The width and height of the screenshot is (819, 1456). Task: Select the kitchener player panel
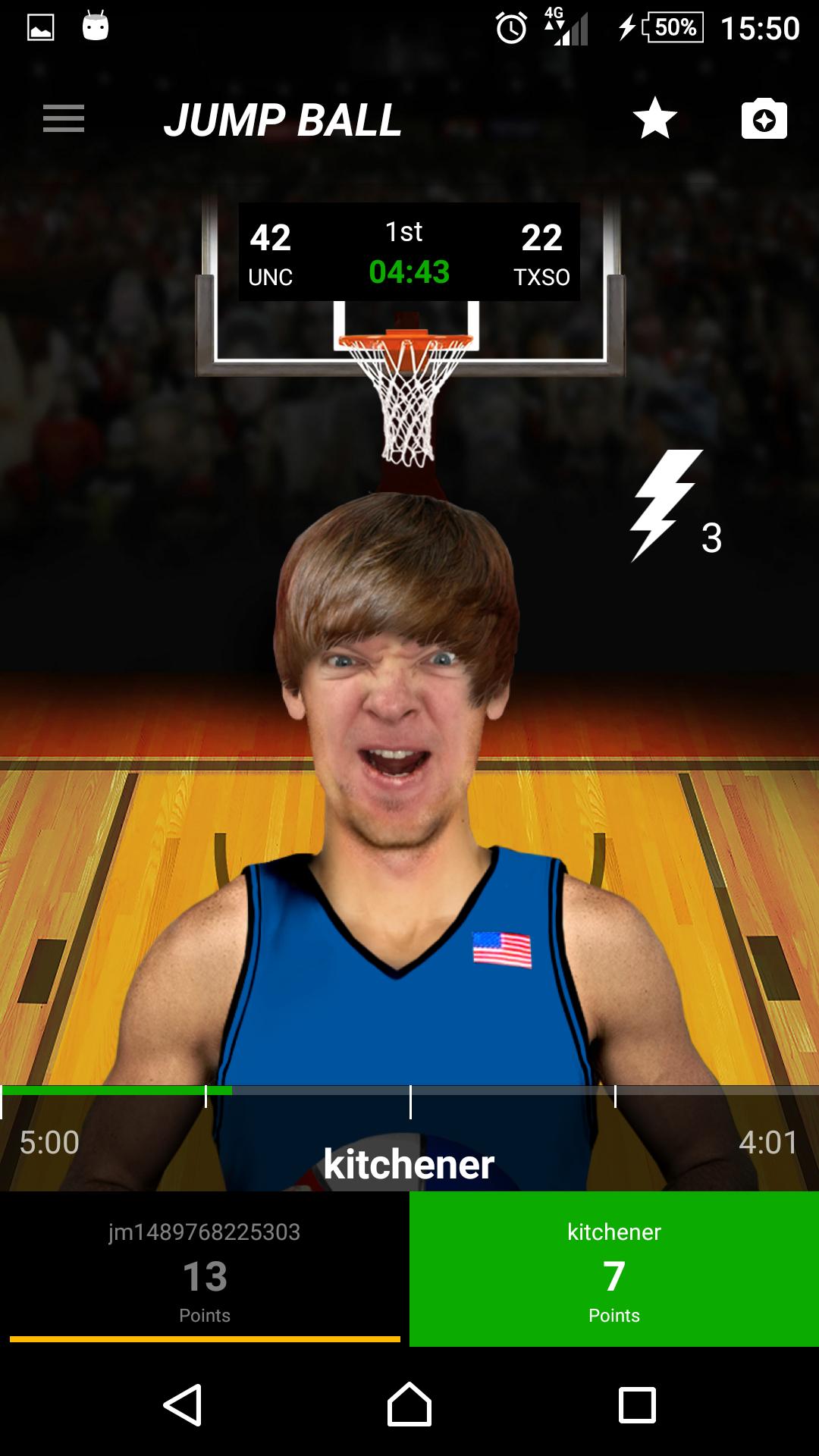point(614,1269)
